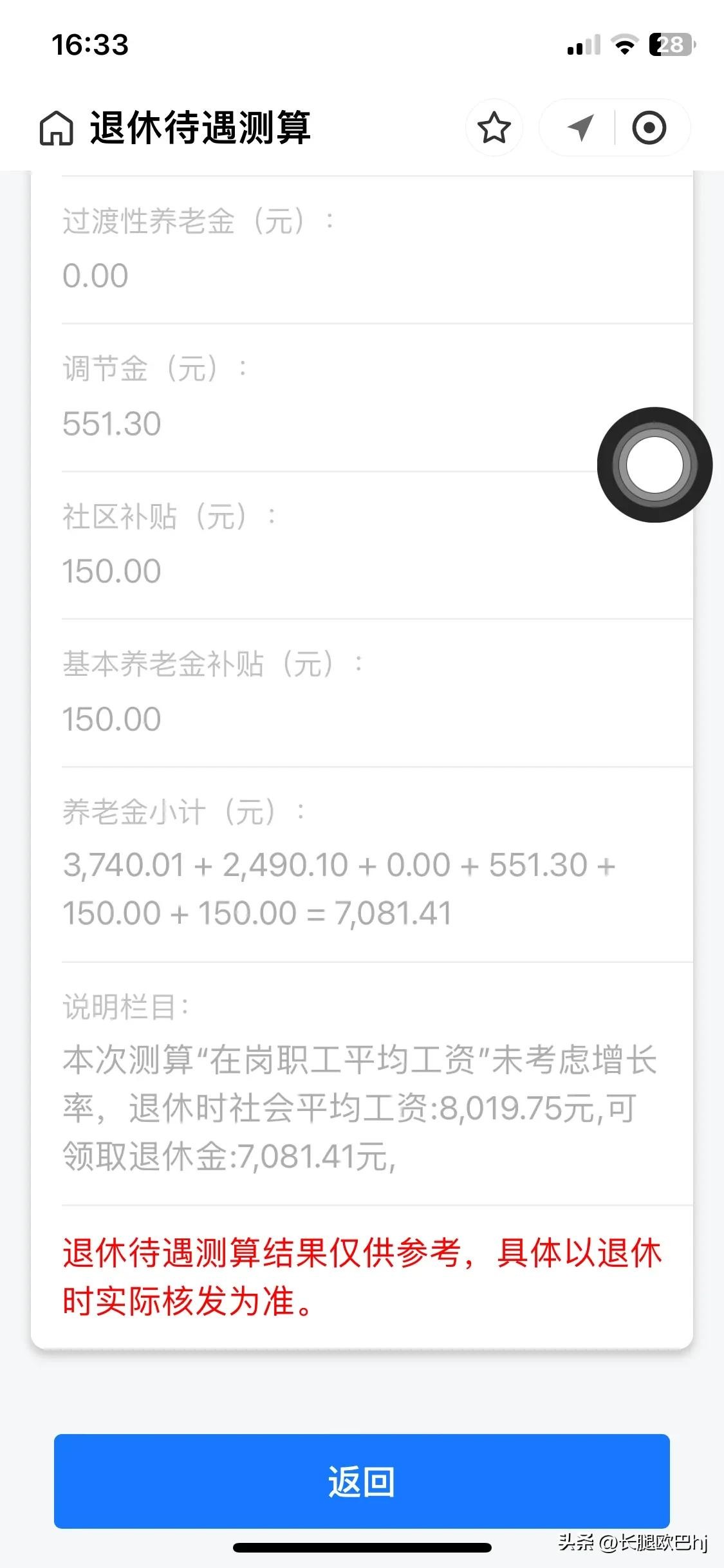Add this mini program to favorites

(x=494, y=127)
